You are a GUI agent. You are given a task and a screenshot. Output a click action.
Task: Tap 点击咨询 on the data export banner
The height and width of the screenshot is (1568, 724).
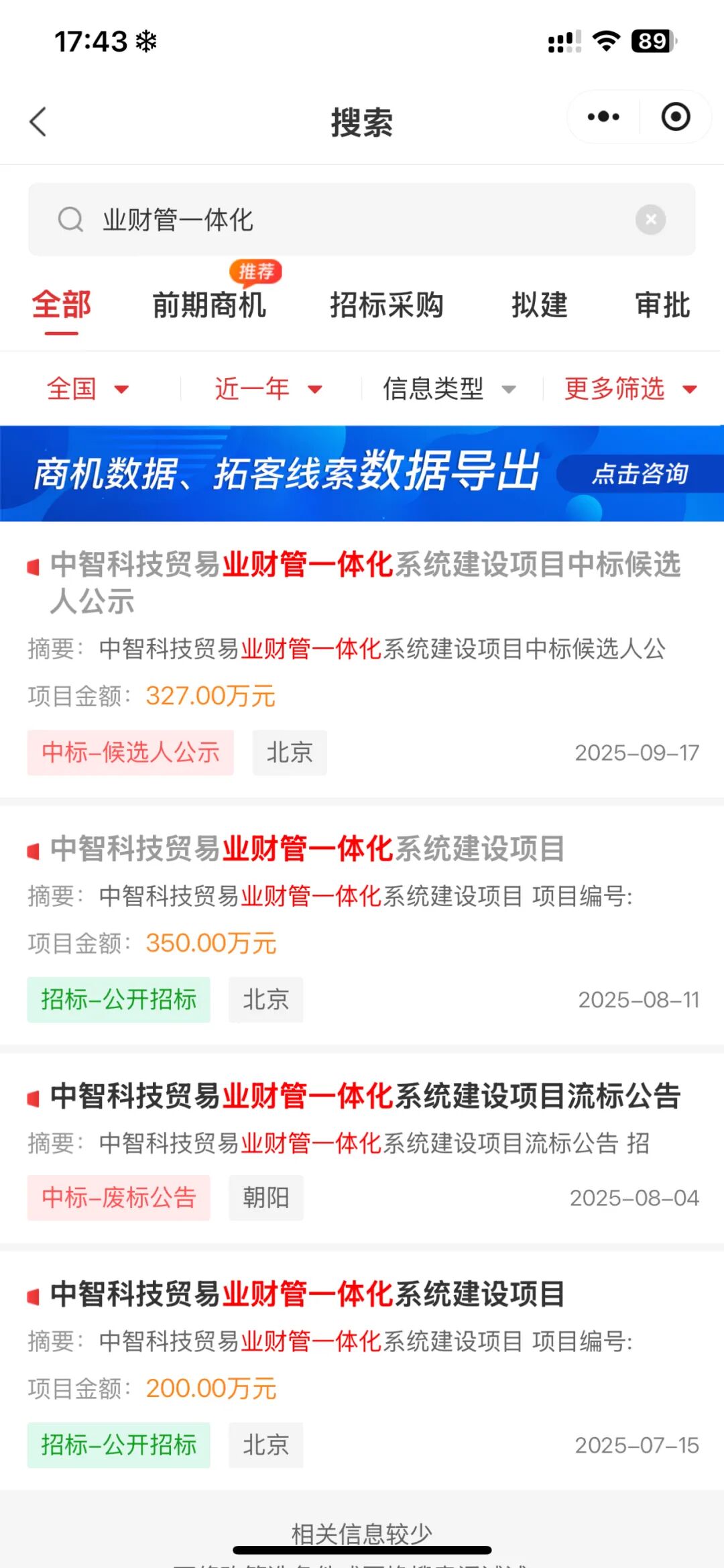tap(640, 474)
